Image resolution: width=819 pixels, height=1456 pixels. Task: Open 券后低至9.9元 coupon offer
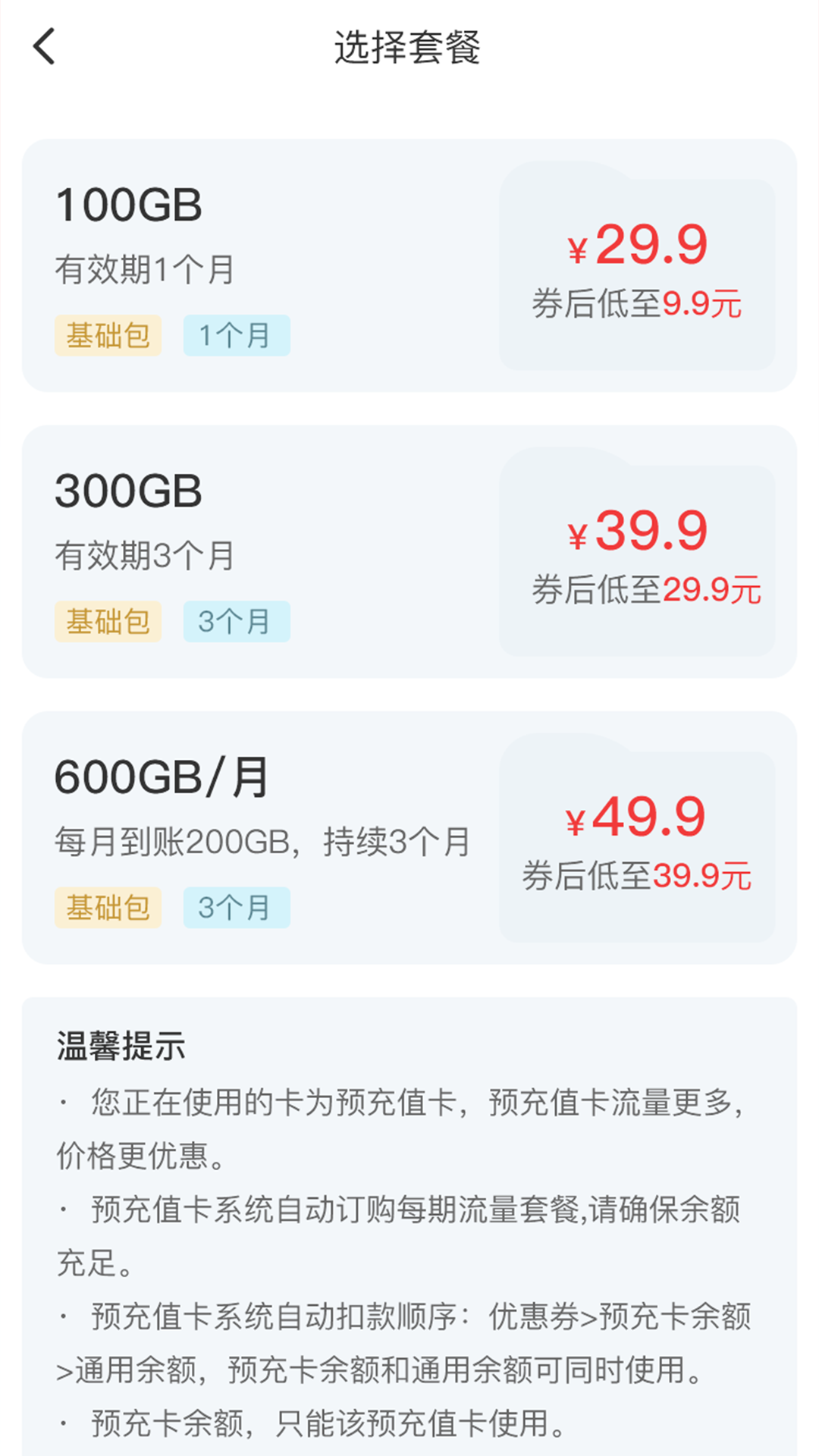pos(639,303)
